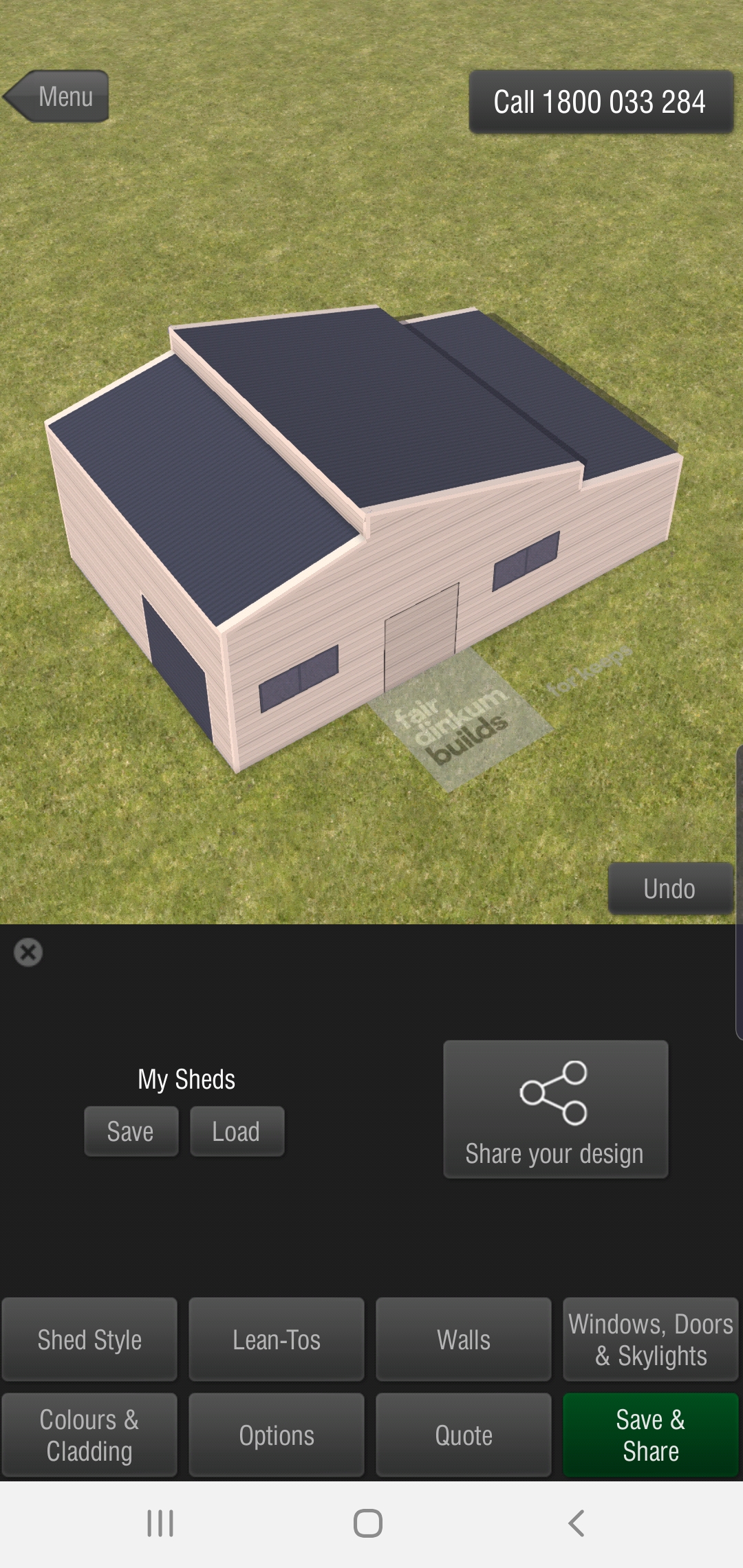Tap the green Save & Share tab

(651, 1435)
